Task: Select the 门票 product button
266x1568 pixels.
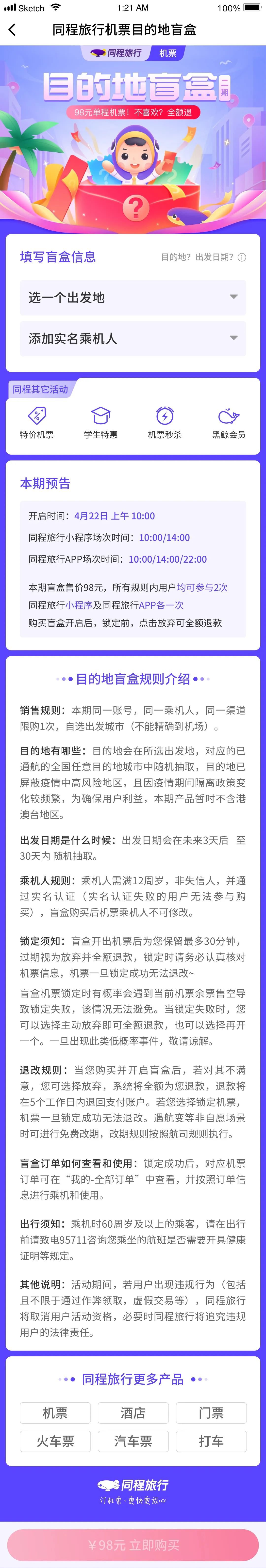Action: point(211,1413)
